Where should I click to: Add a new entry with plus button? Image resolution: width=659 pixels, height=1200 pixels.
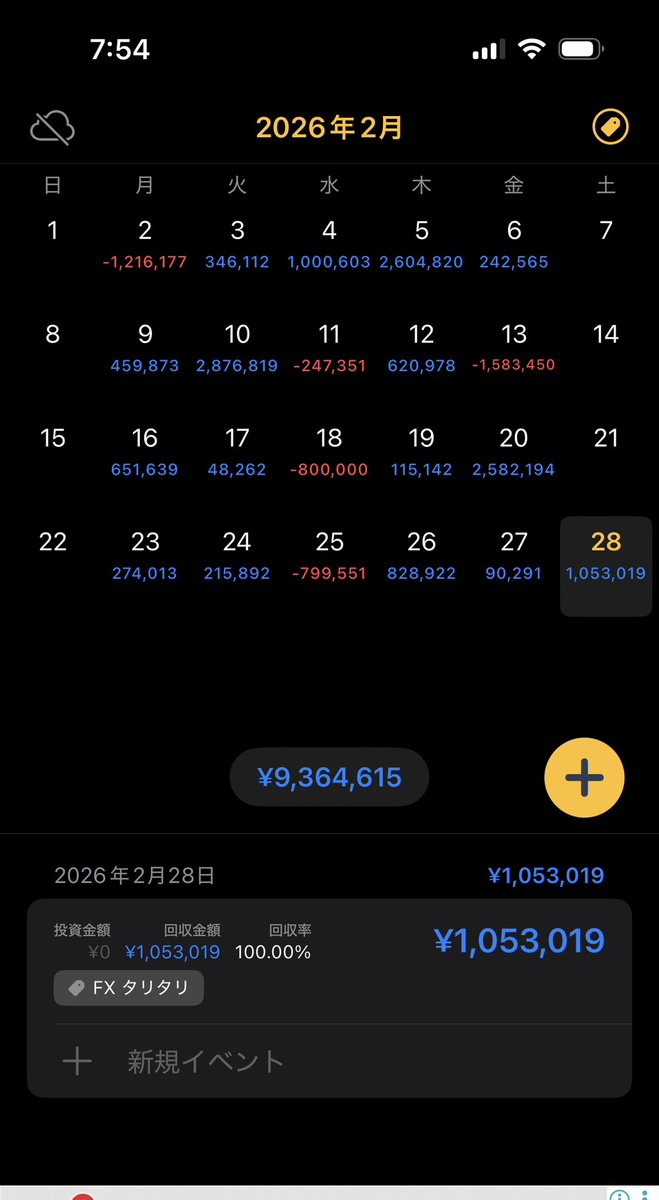[584, 777]
